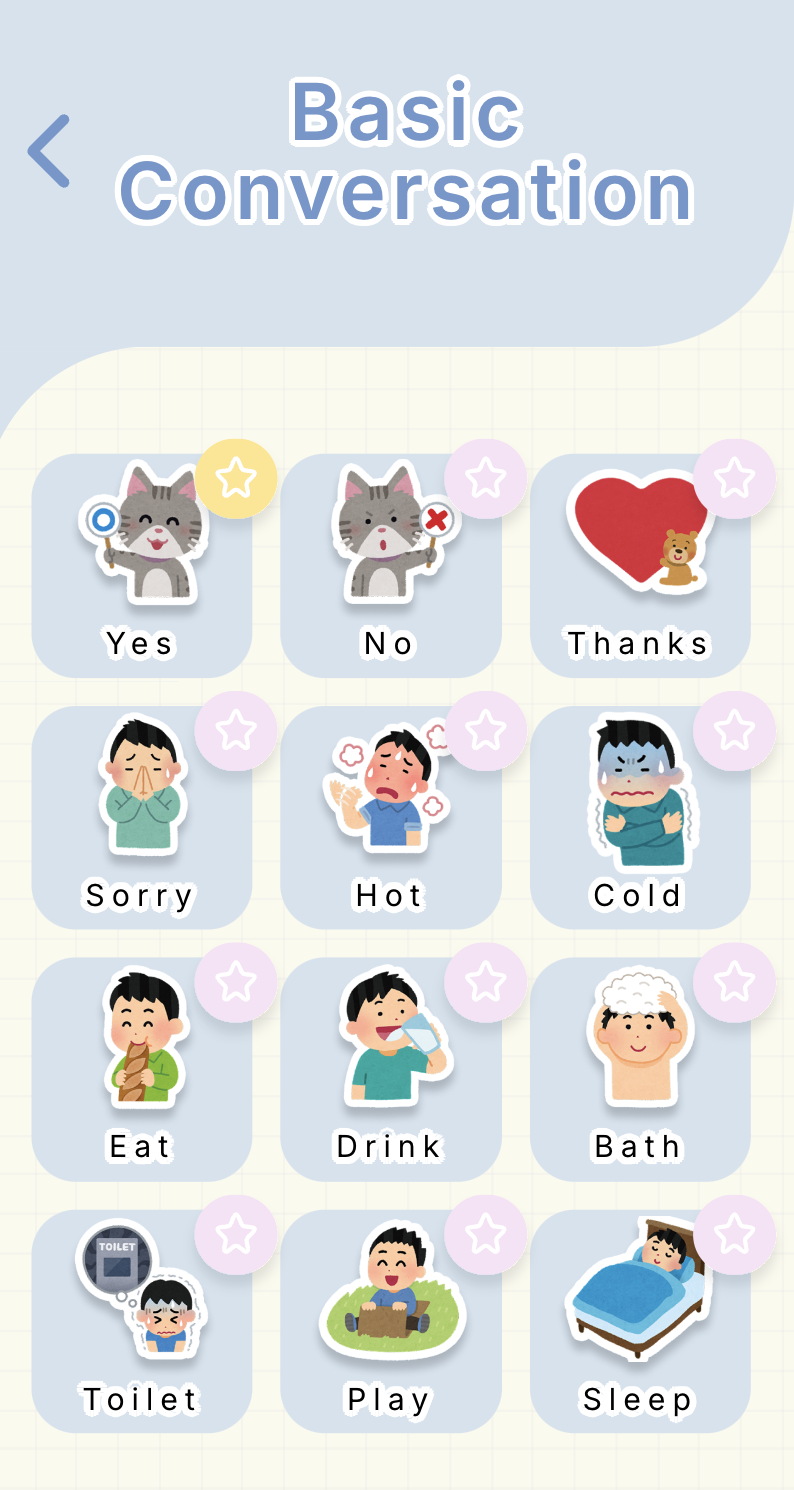The image size is (794, 1490).
Task: Star the Sleep card
Action: coord(734,1235)
